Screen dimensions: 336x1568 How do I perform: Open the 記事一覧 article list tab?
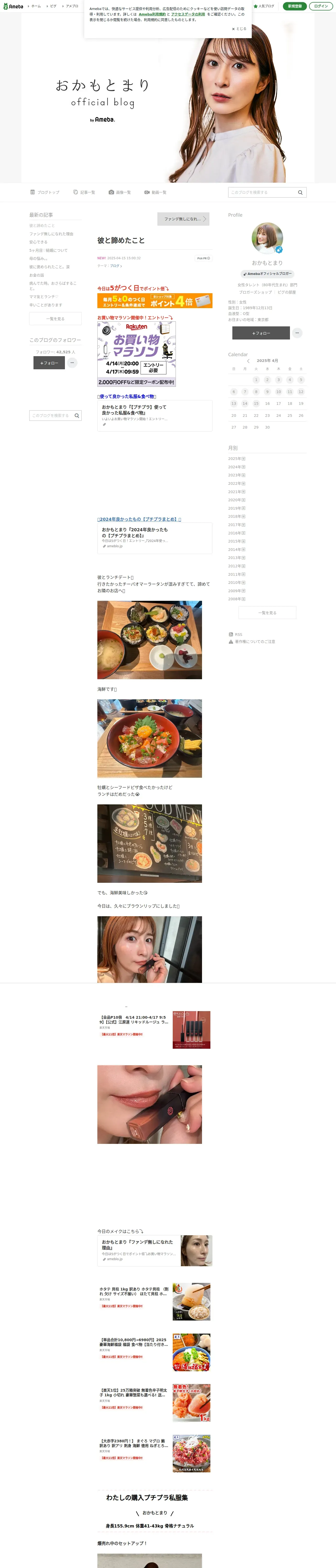tap(84, 192)
